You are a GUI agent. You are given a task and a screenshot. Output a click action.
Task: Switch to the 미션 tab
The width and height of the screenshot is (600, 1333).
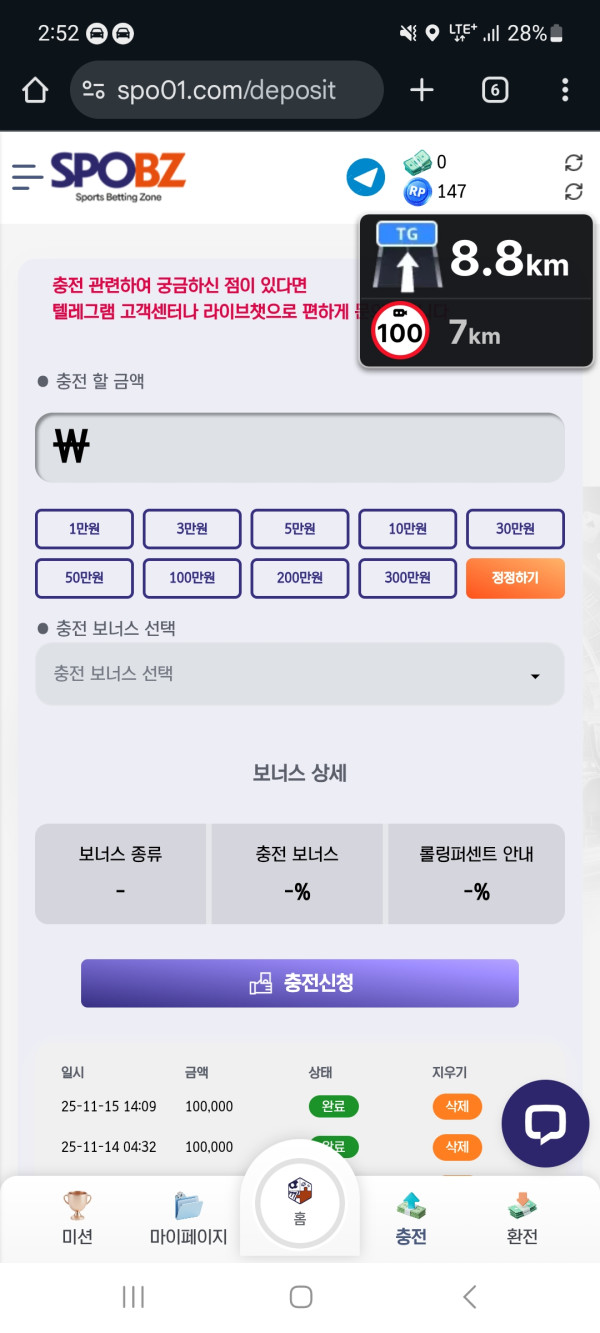click(77, 1217)
